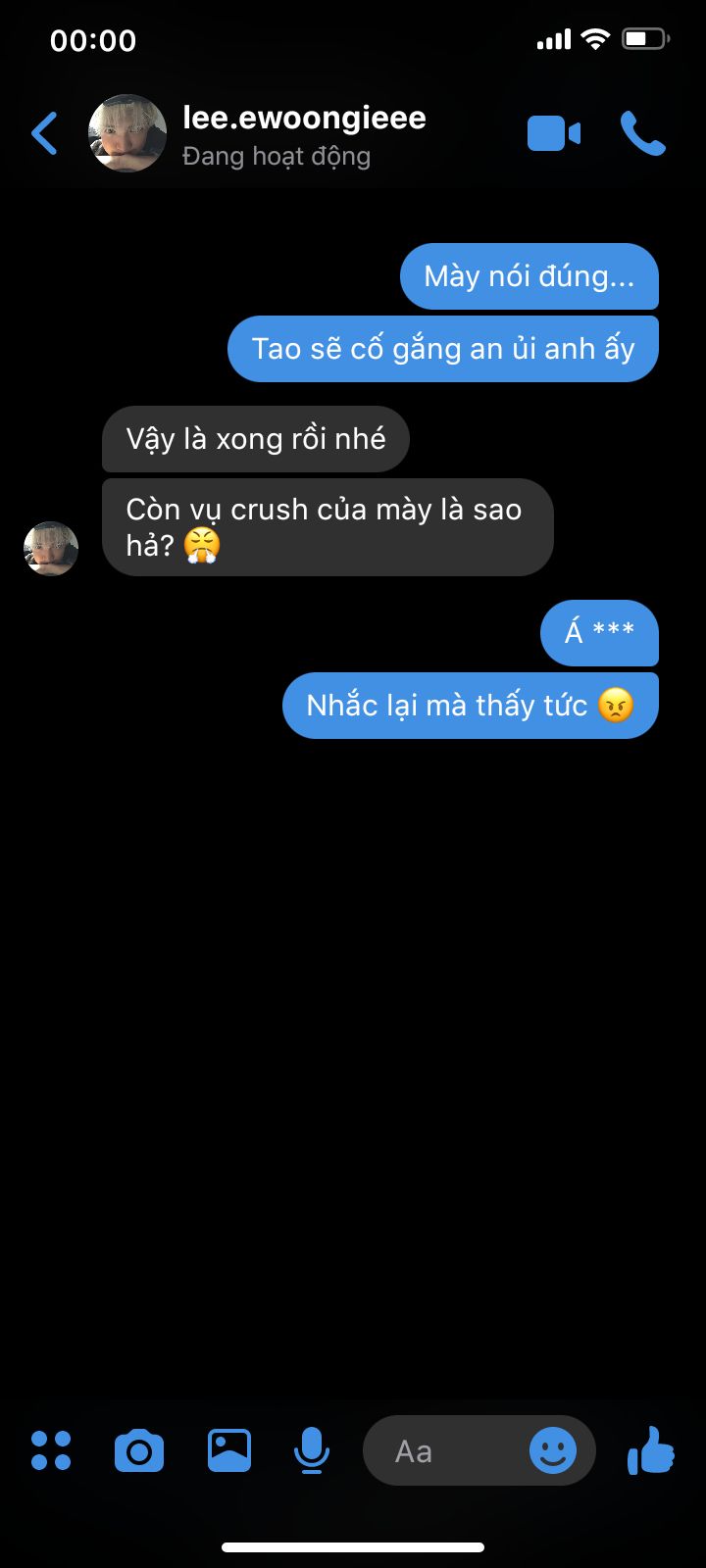The image size is (706, 1568).
Task: Send a thumbs-up like
Action: tap(651, 1450)
